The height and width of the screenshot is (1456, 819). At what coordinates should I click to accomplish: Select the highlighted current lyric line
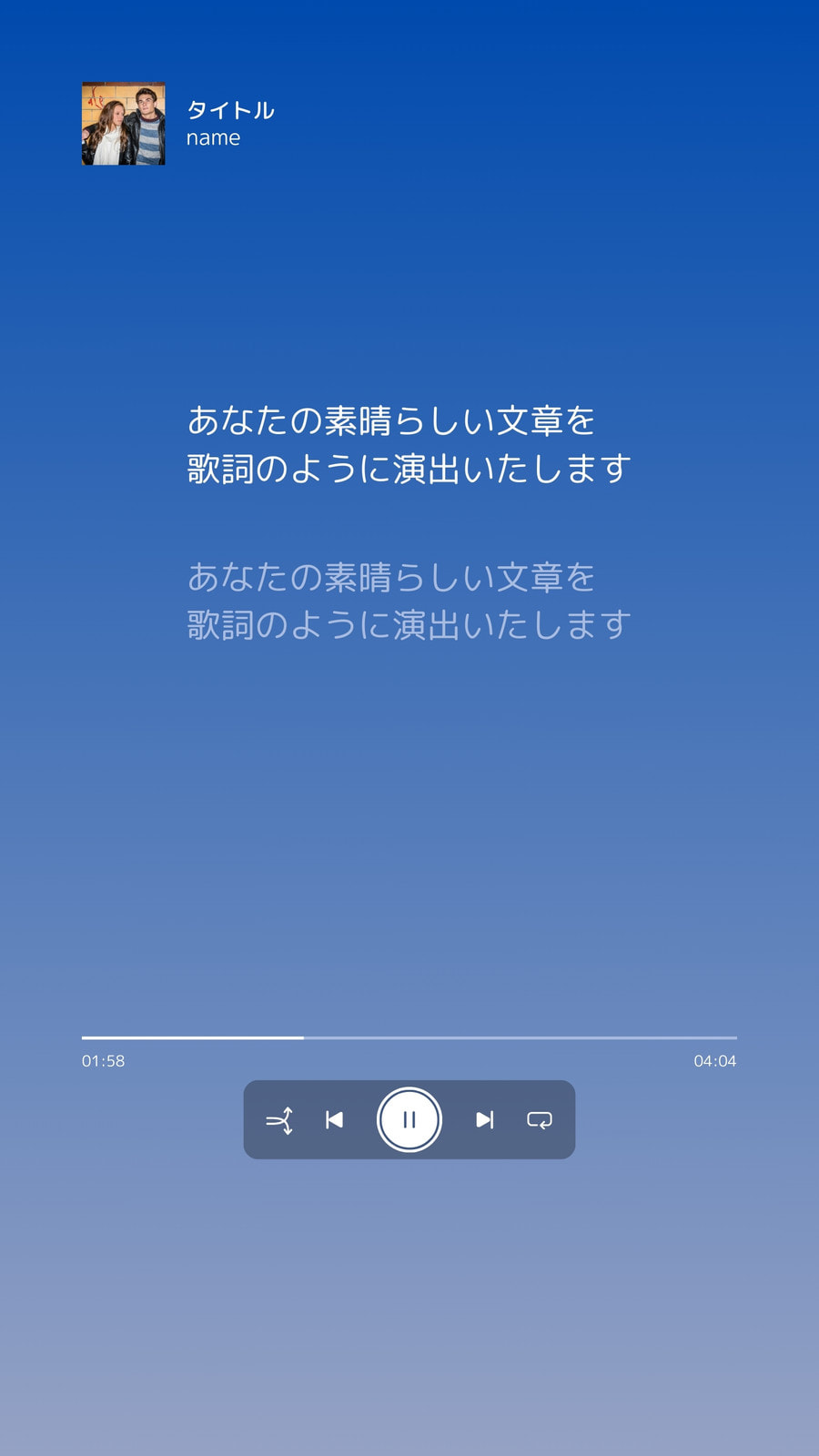(409, 443)
